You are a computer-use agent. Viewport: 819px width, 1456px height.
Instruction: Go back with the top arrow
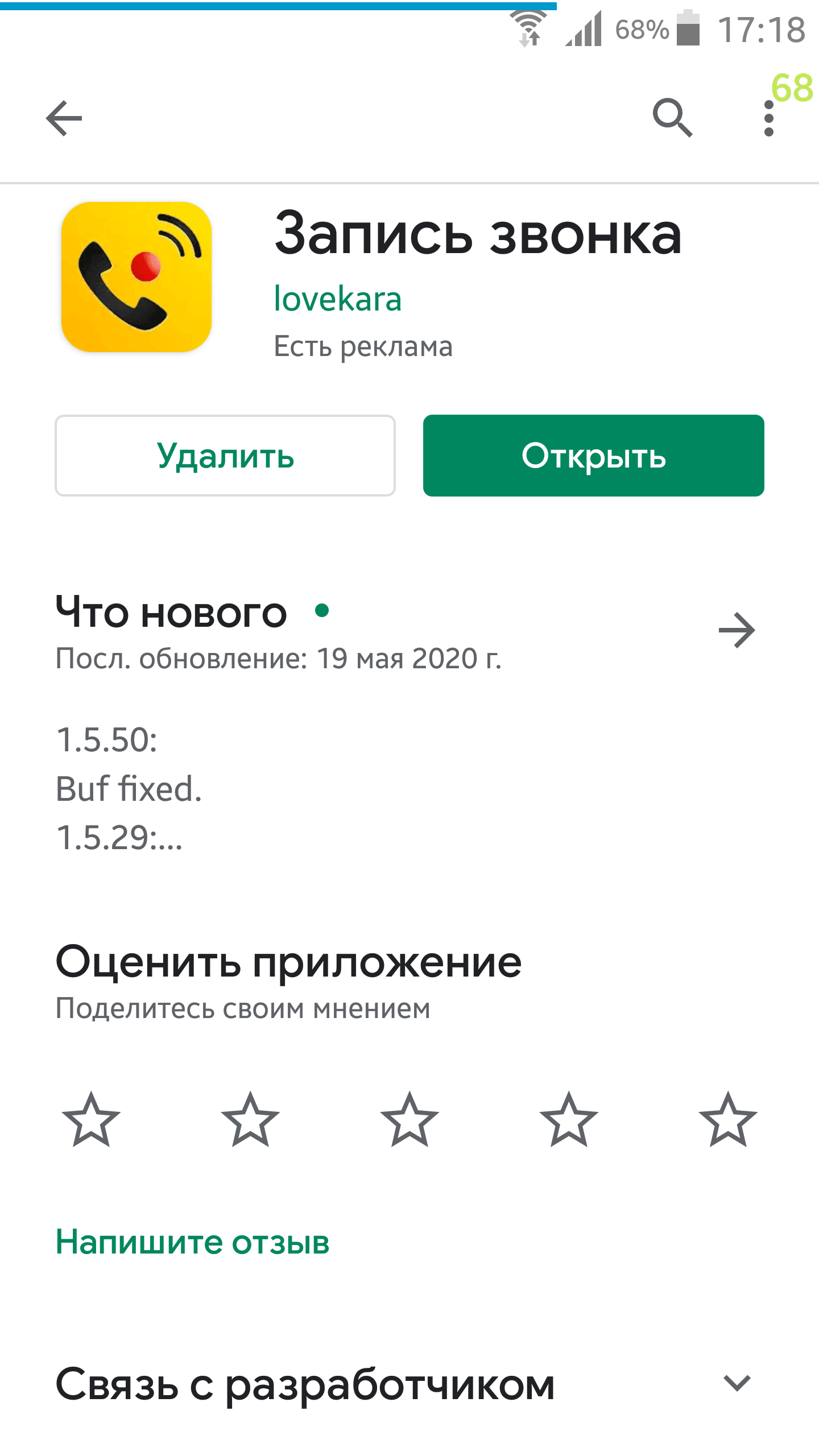pyautogui.click(x=64, y=118)
